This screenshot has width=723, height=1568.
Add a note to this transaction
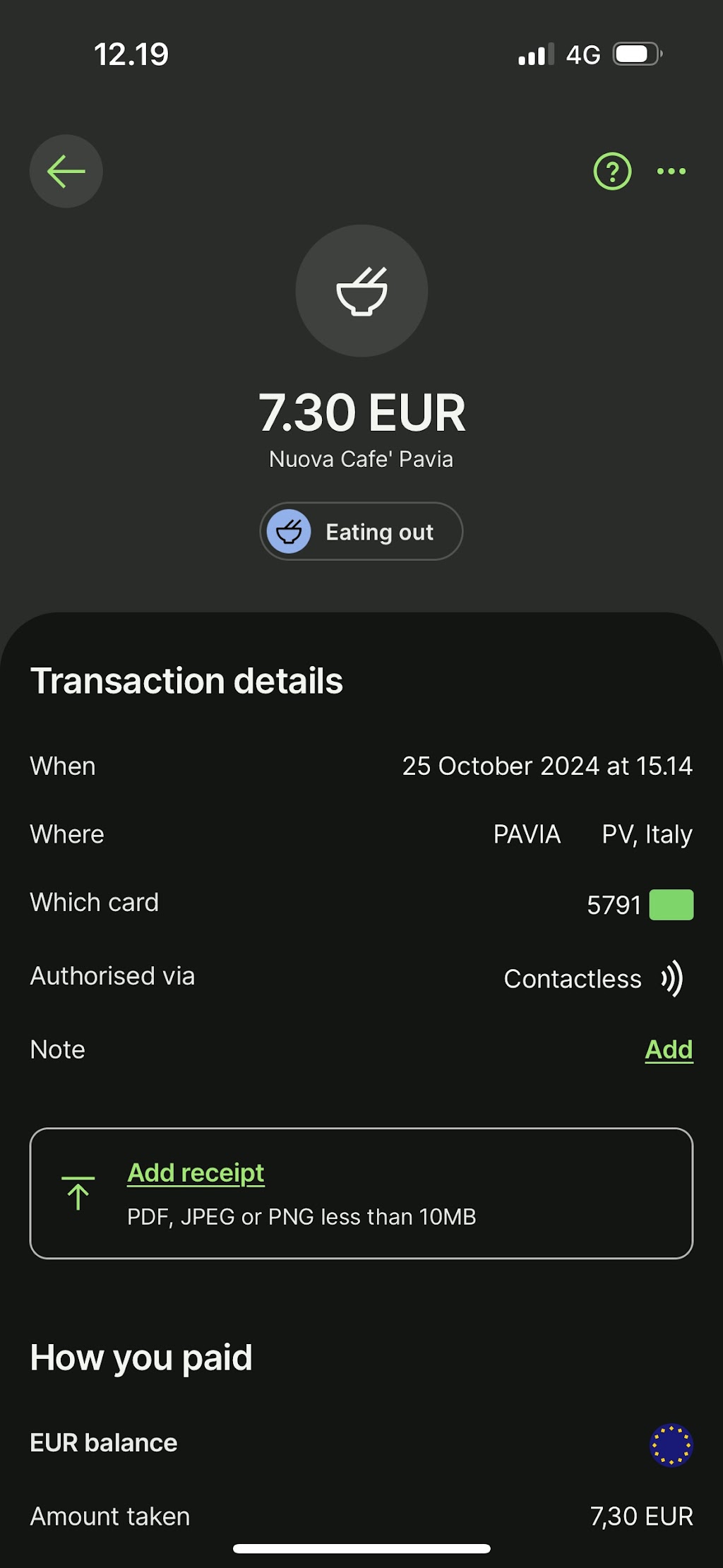[x=669, y=1050]
